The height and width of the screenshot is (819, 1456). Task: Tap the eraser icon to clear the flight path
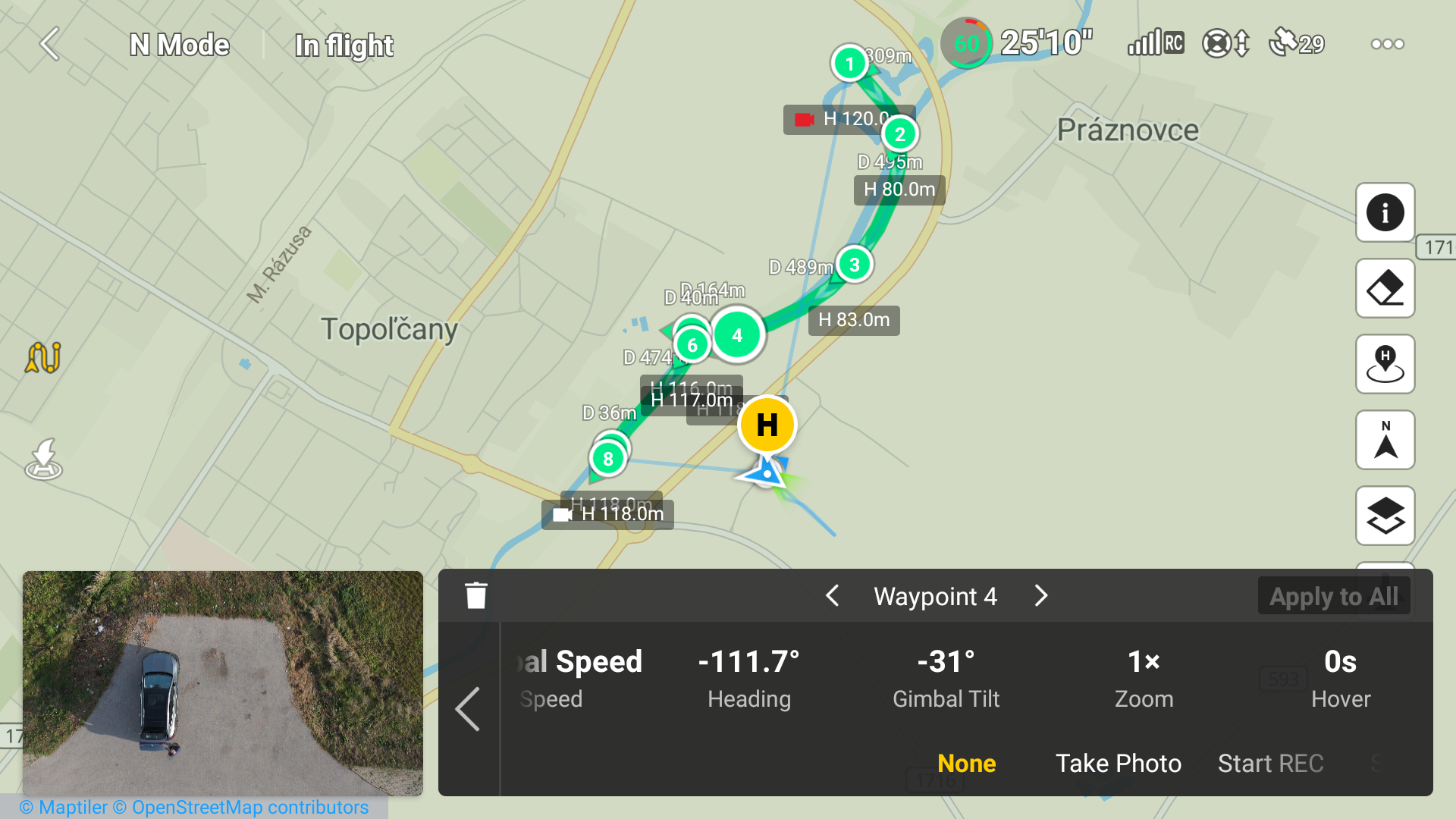coord(1385,288)
